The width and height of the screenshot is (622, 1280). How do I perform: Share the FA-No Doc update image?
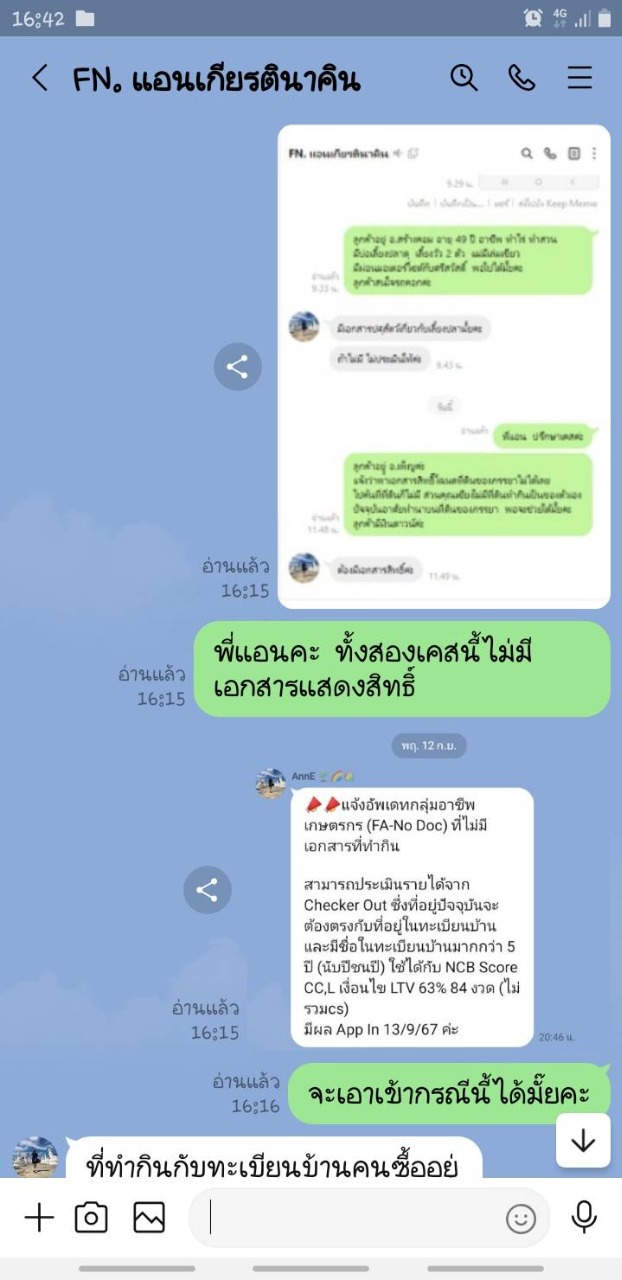(x=207, y=890)
